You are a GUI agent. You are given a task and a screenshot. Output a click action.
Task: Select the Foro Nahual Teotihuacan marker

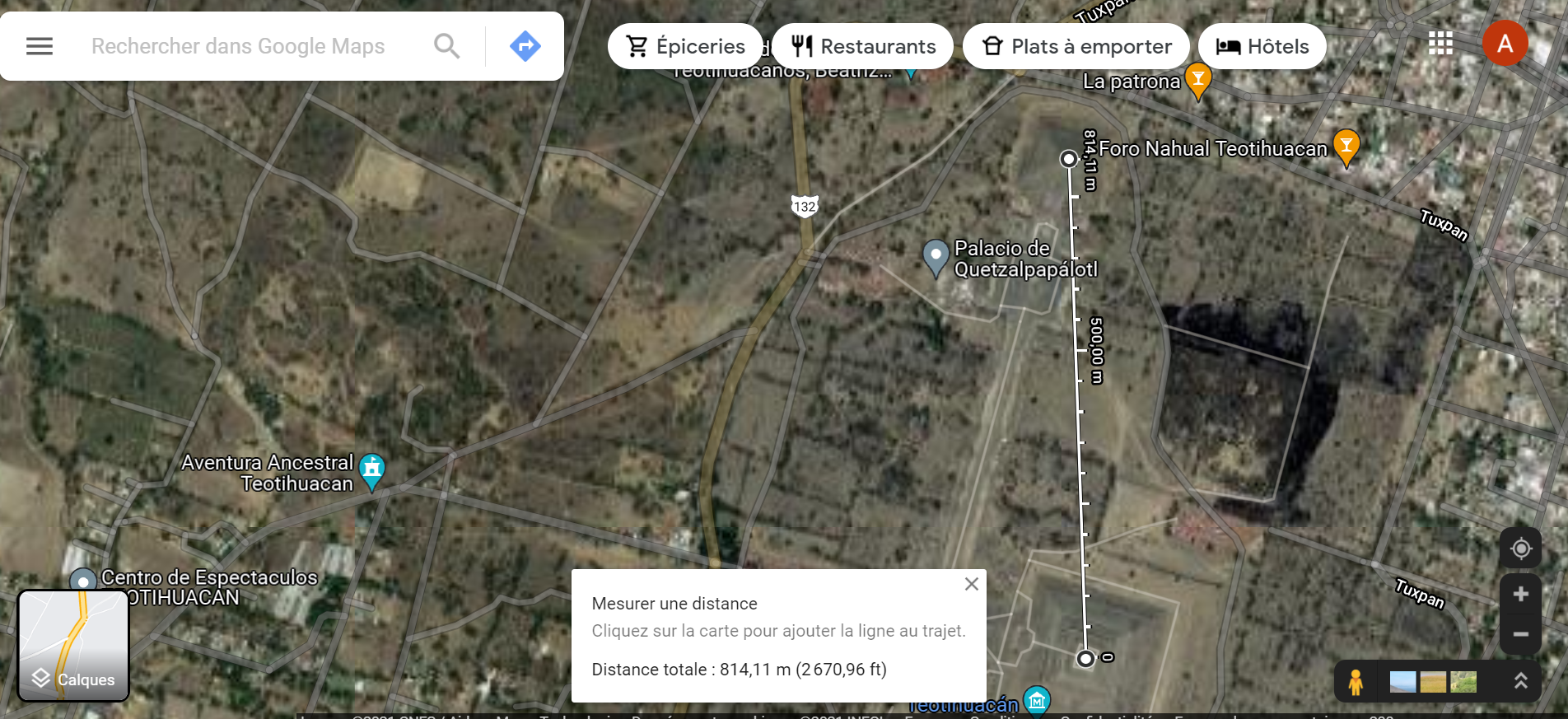(x=1346, y=147)
